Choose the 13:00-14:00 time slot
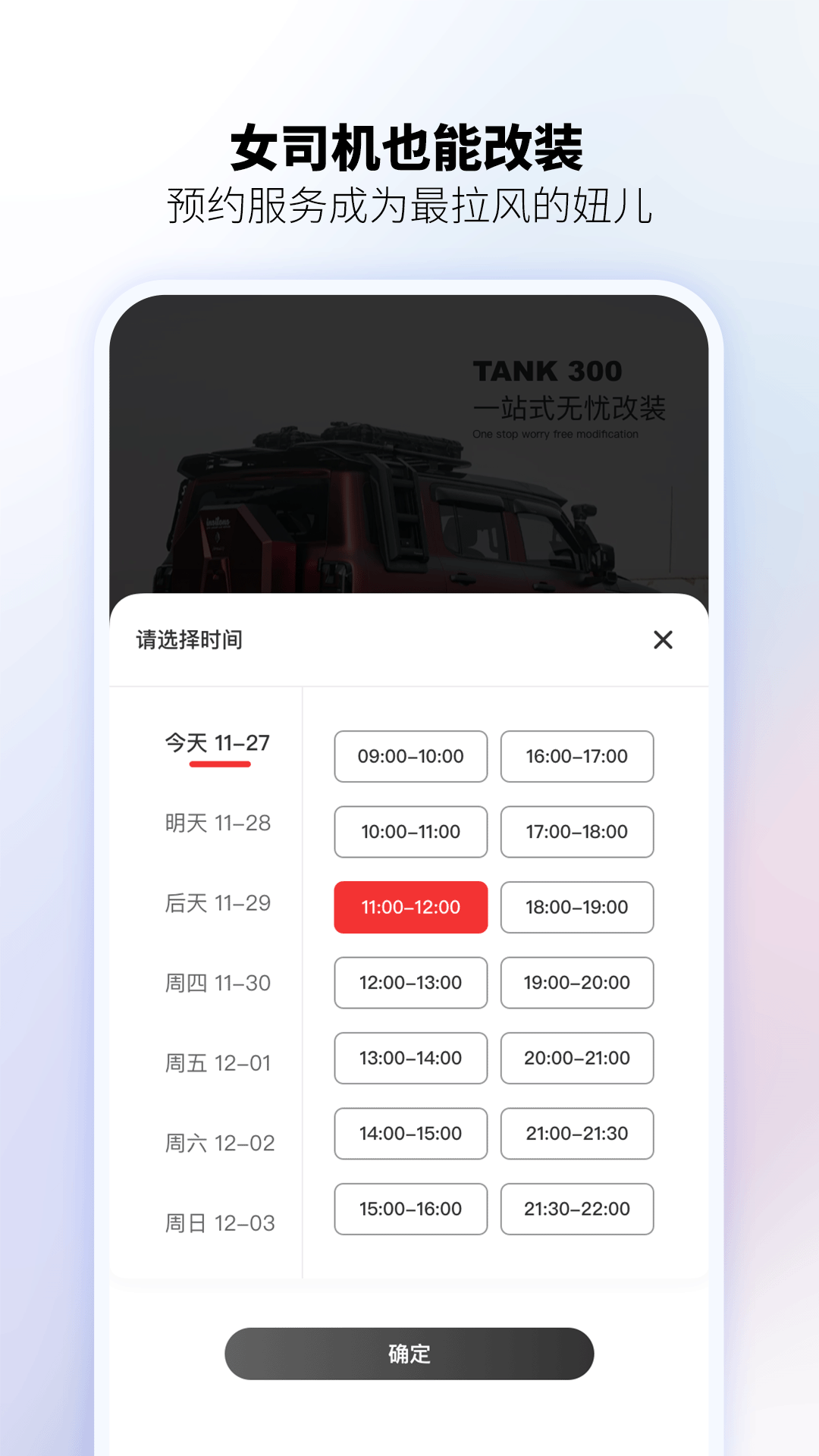Viewport: 819px width, 1456px height. [x=409, y=1059]
